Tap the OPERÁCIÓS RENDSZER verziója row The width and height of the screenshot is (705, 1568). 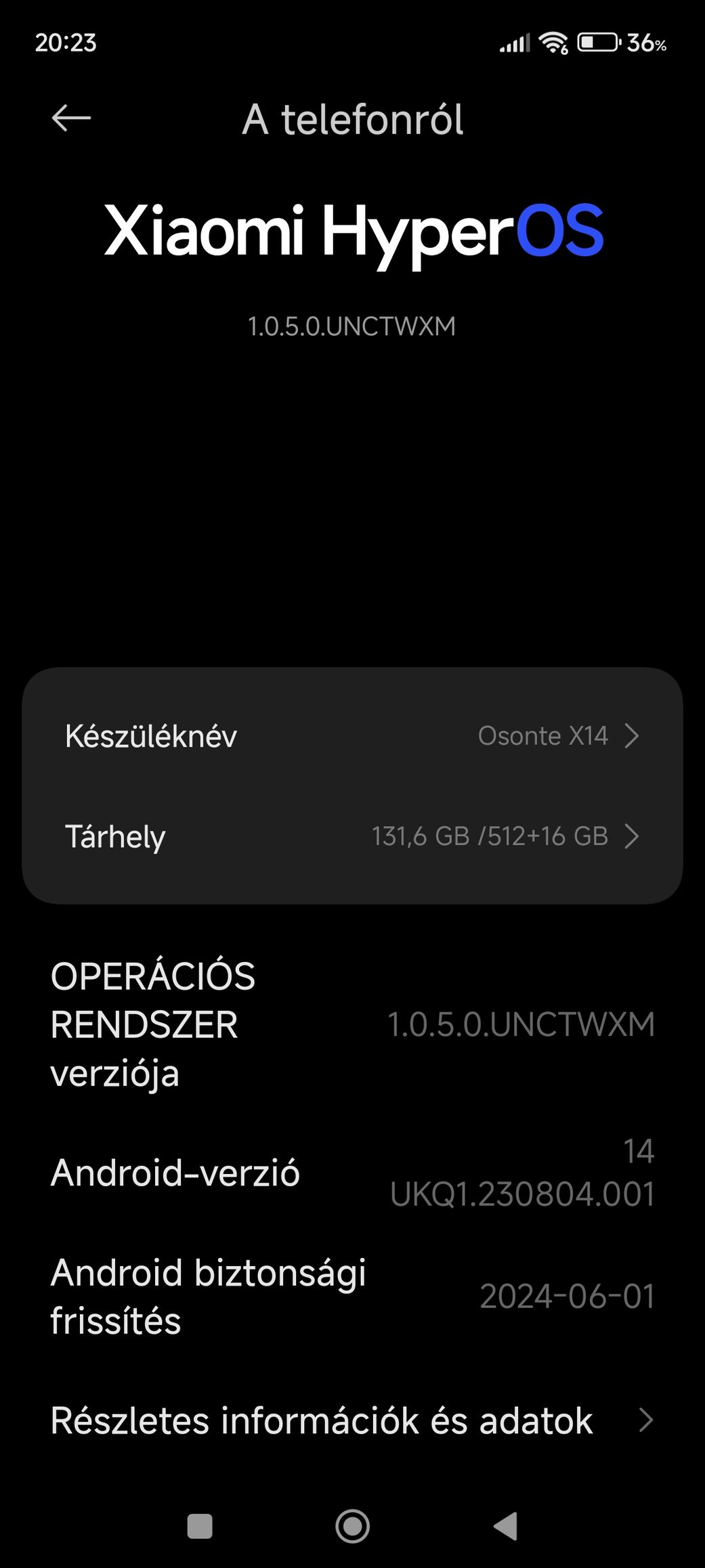point(352,1024)
